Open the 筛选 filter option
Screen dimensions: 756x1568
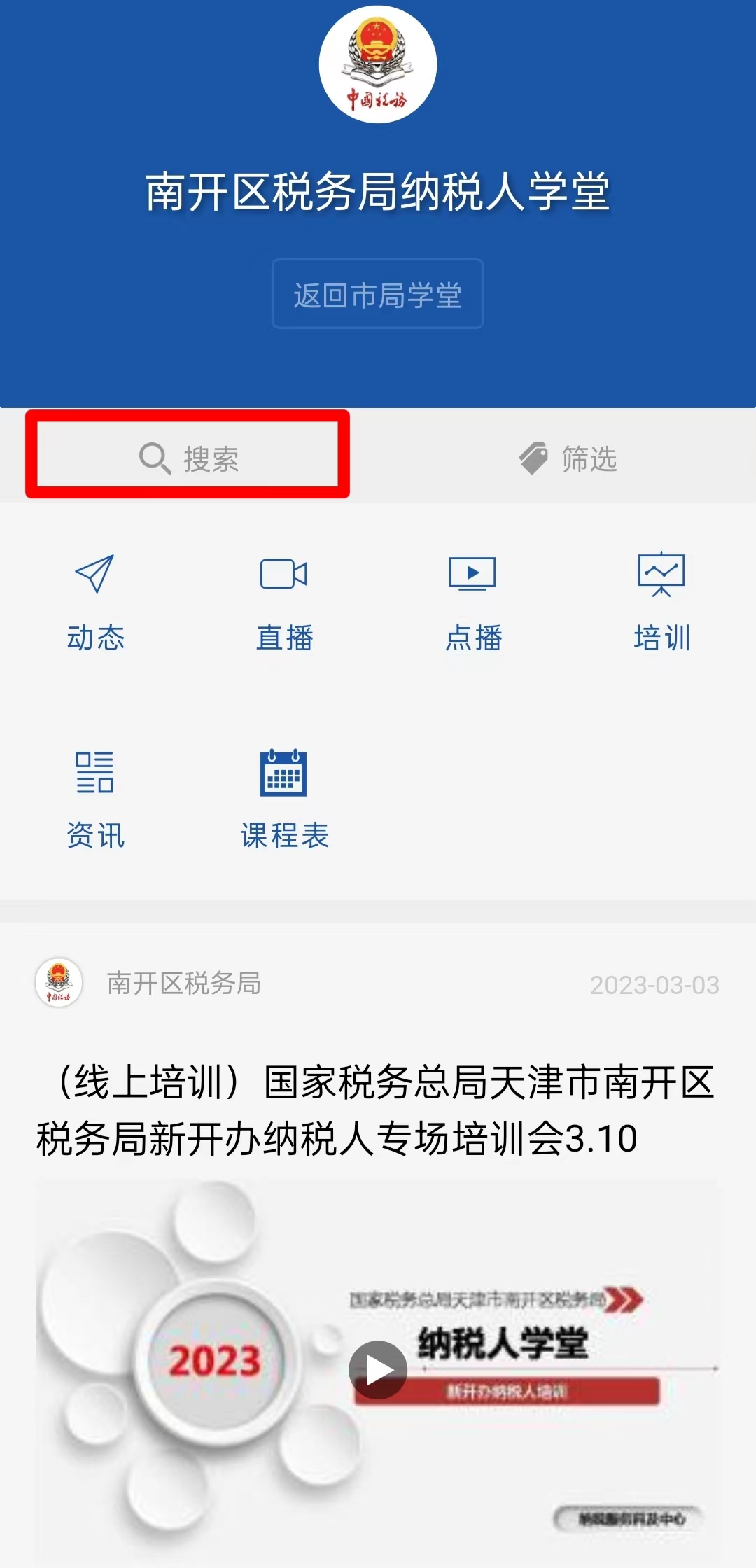[x=568, y=458]
